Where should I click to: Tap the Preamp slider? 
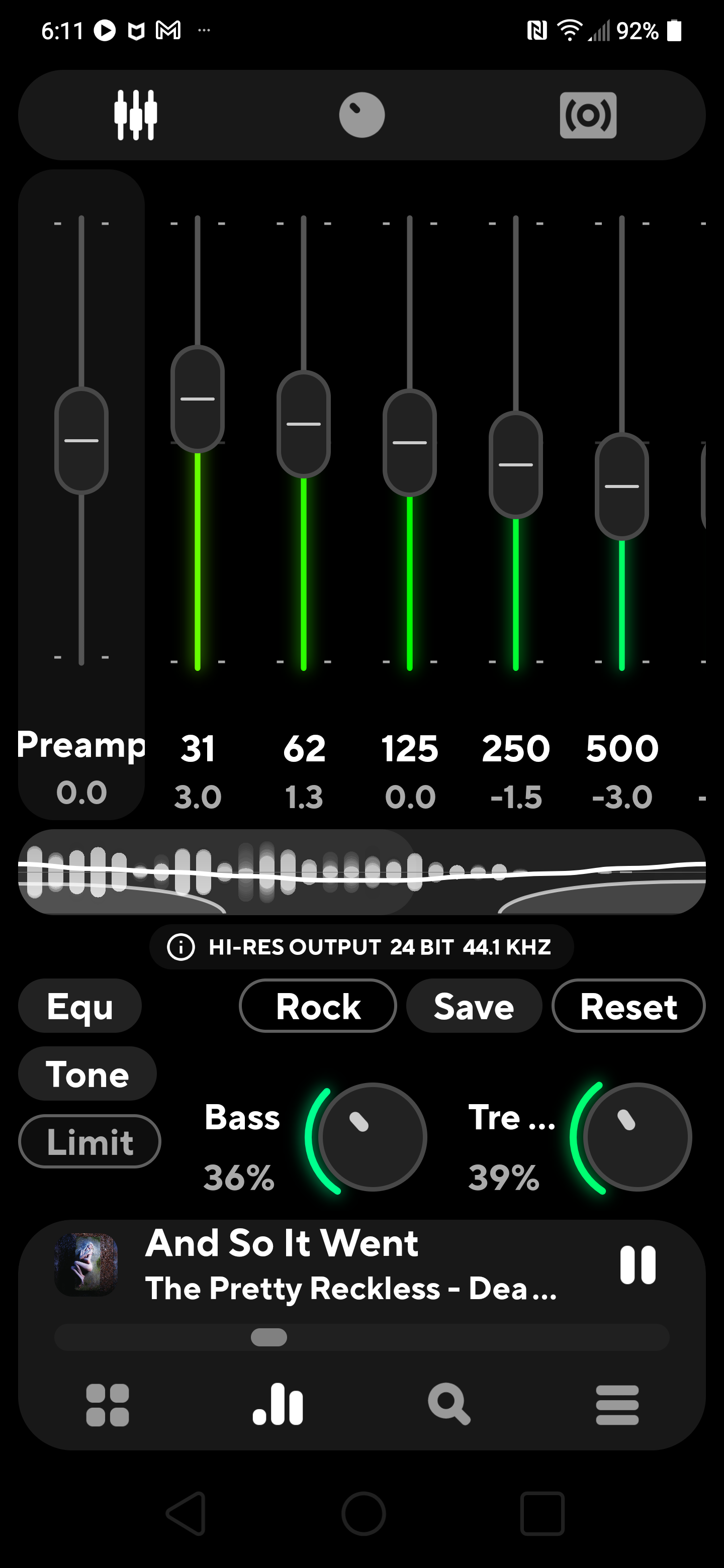pyautogui.click(x=81, y=441)
